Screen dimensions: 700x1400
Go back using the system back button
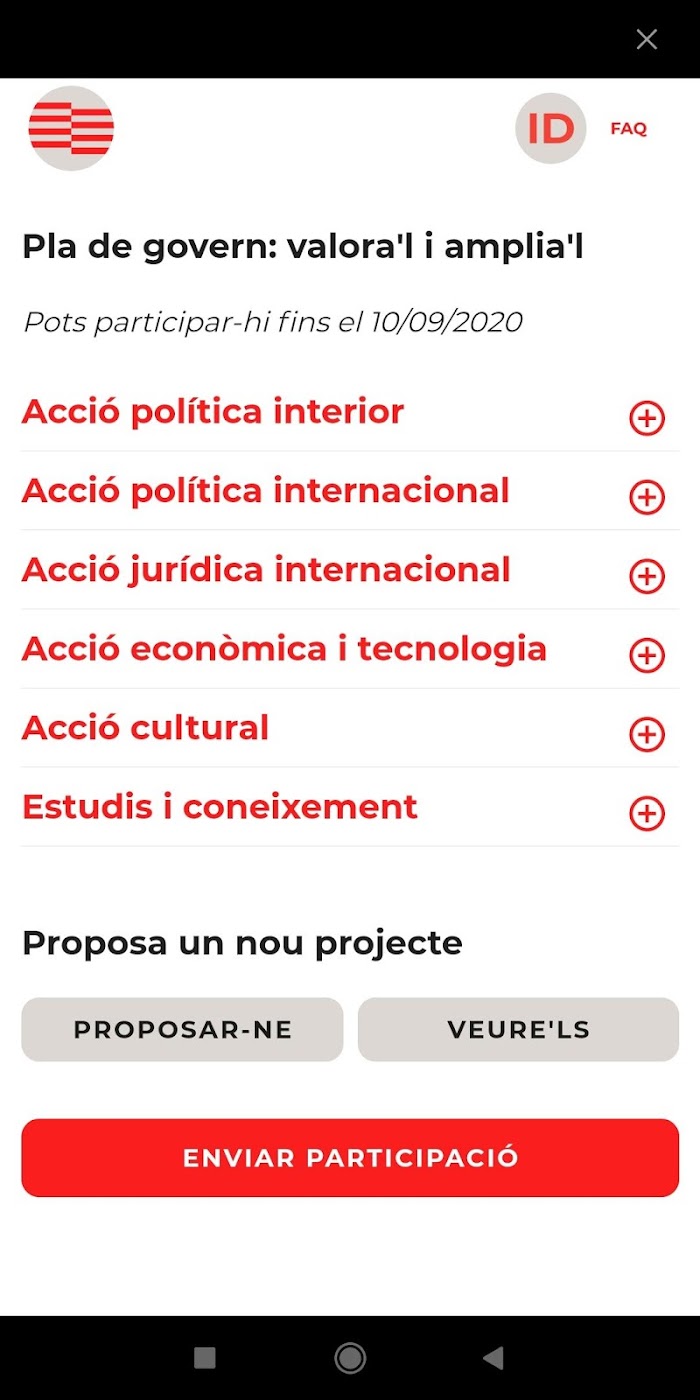(493, 1357)
